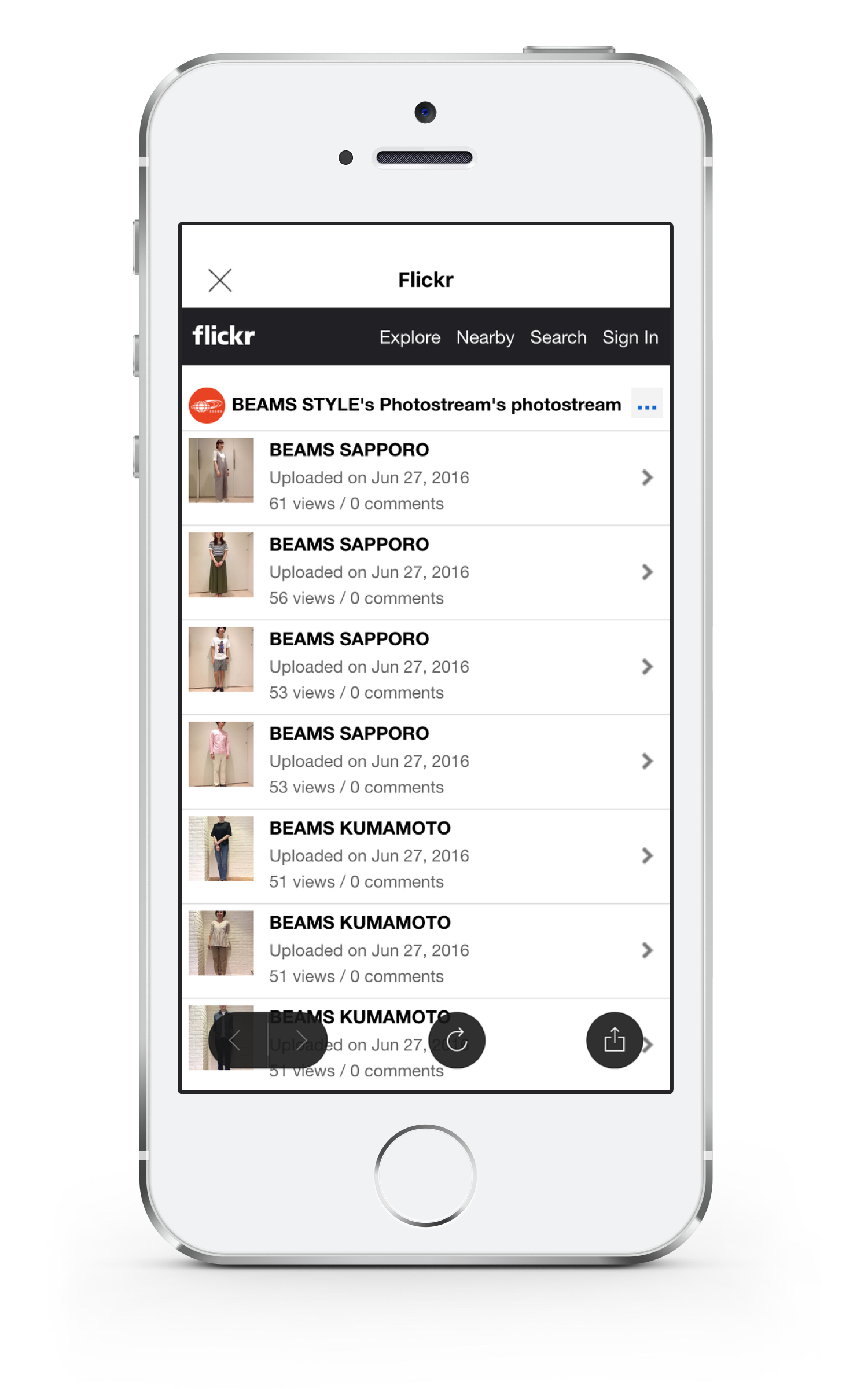This screenshot has width=868, height=1389.
Task: Tap Sign In
Action: click(630, 337)
